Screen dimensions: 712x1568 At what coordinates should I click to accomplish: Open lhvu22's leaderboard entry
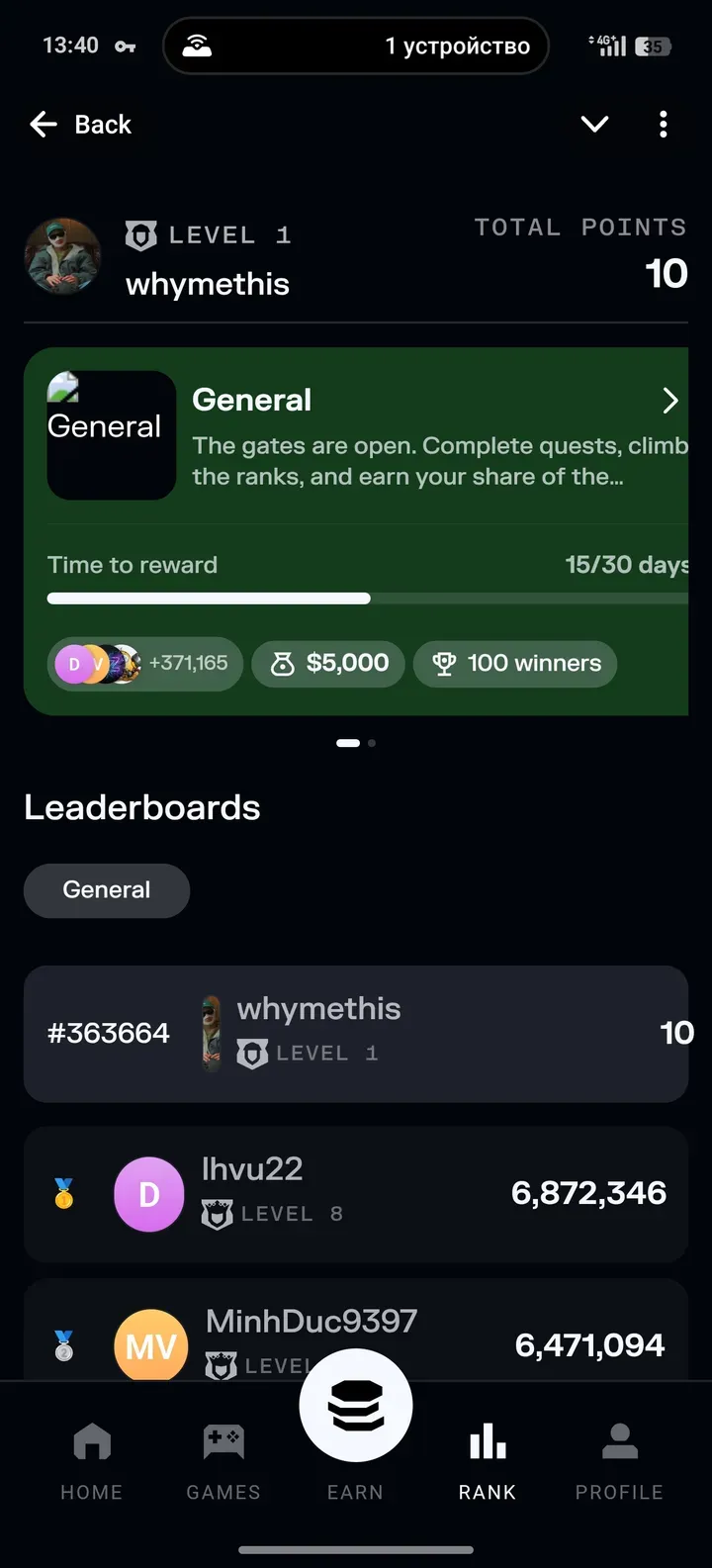point(356,1194)
